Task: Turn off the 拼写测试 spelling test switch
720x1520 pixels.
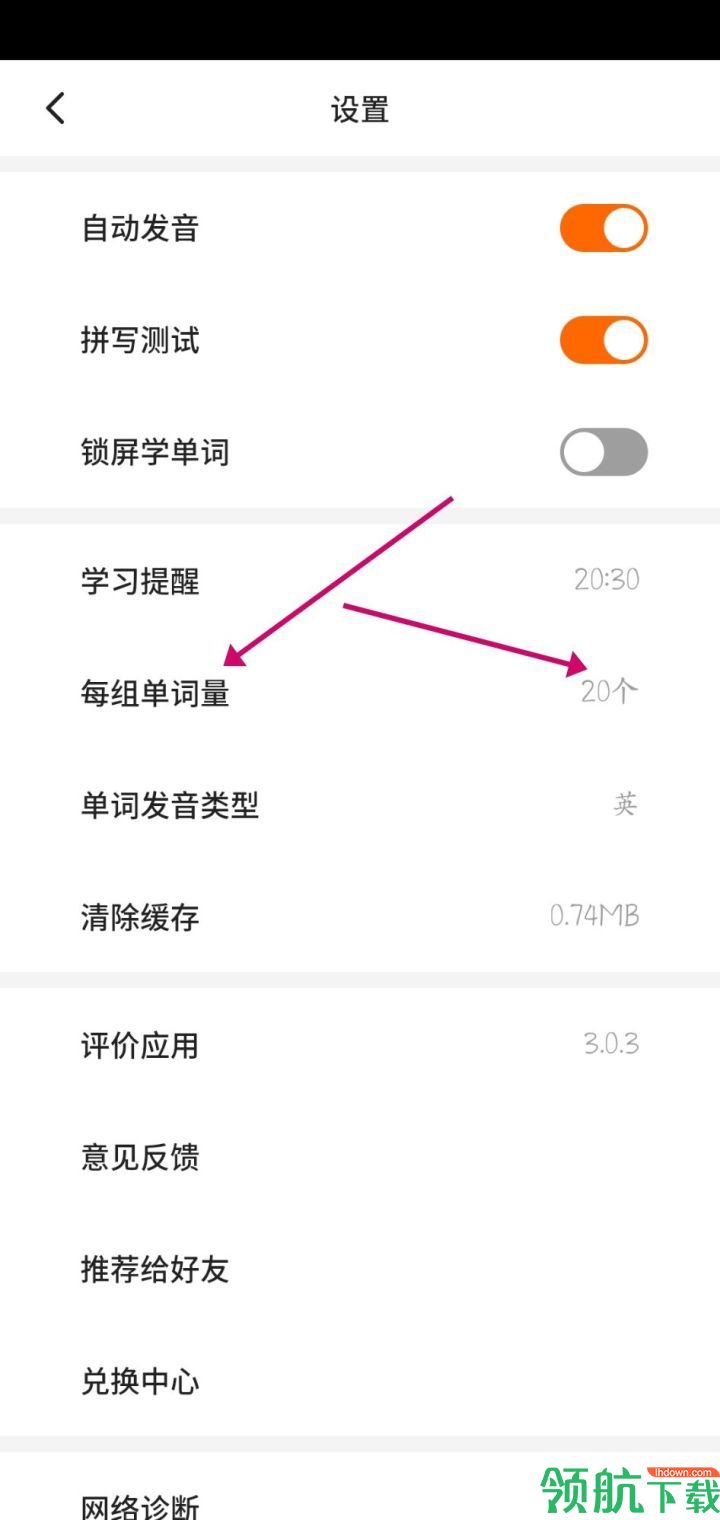Action: pyautogui.click(x=602, y=340)
